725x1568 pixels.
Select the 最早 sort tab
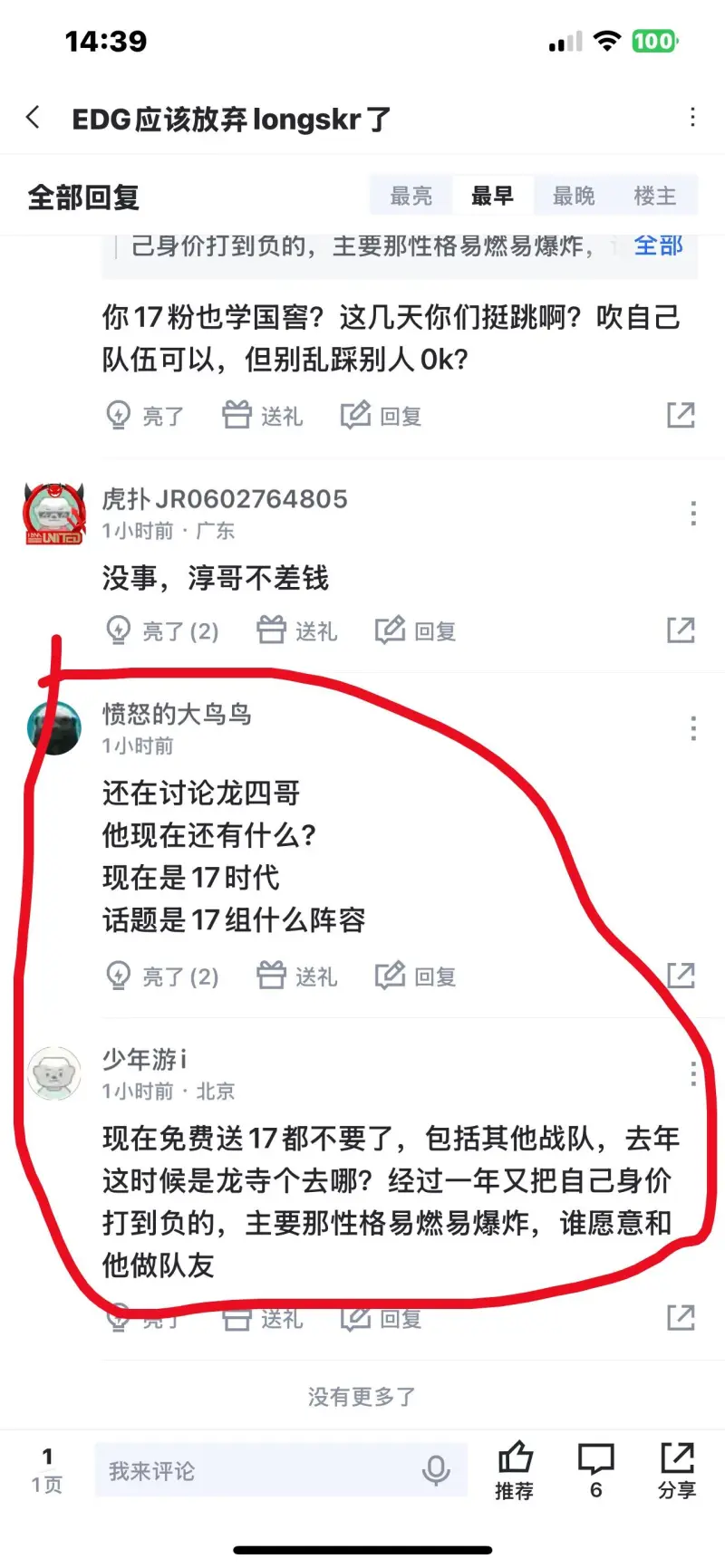click(492, 196)
